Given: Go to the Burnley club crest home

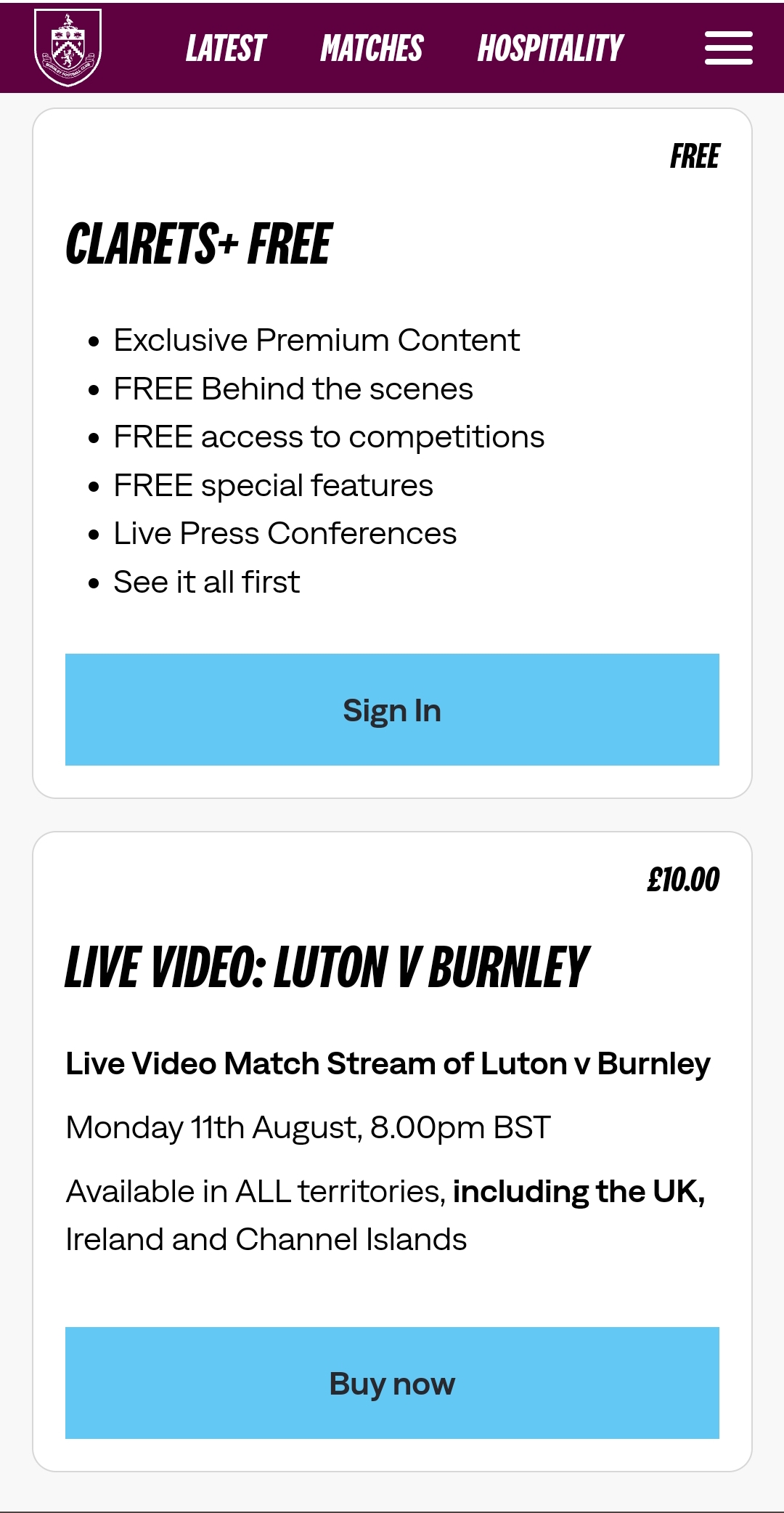Looking at the screenshot, I should pyautogui.click(x=68, y=48).
